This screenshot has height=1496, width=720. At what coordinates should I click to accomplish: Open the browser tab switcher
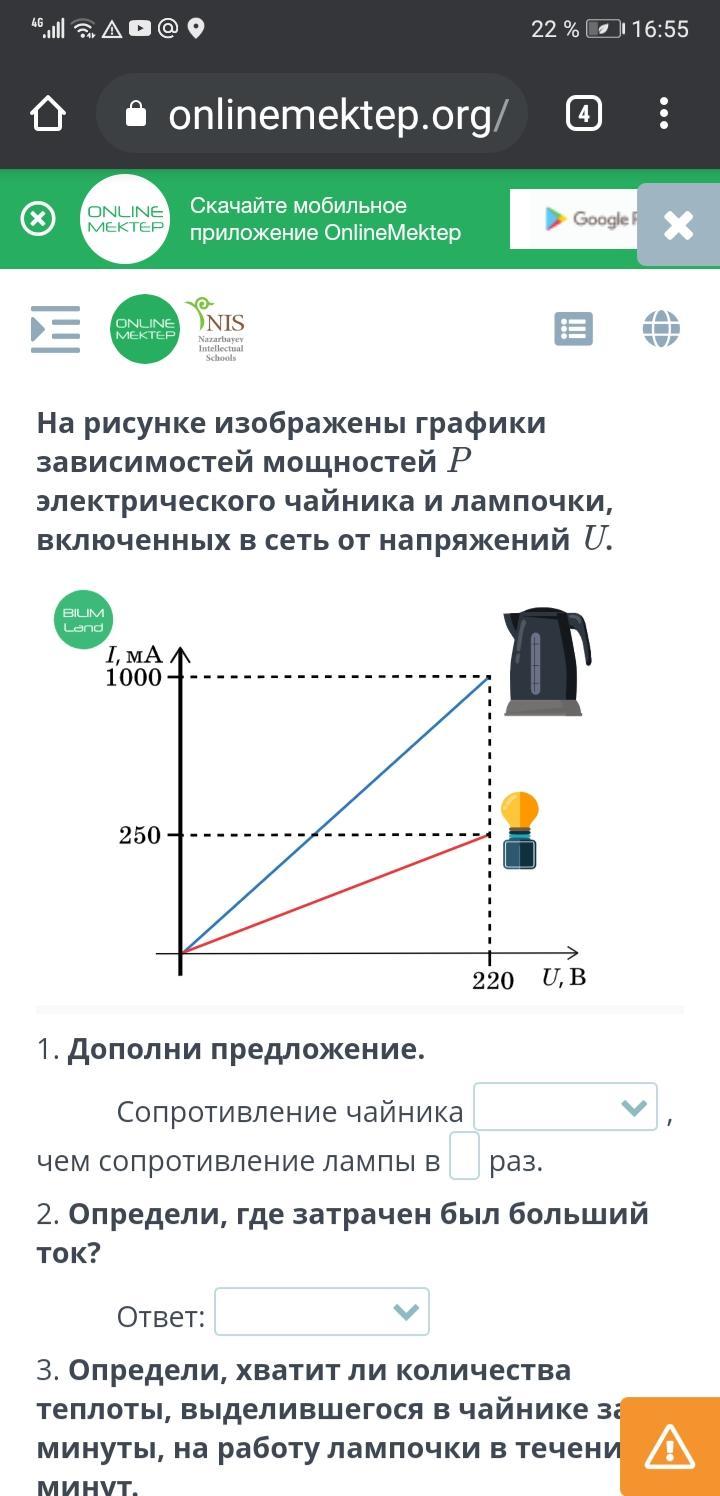[x=584, y=115]
